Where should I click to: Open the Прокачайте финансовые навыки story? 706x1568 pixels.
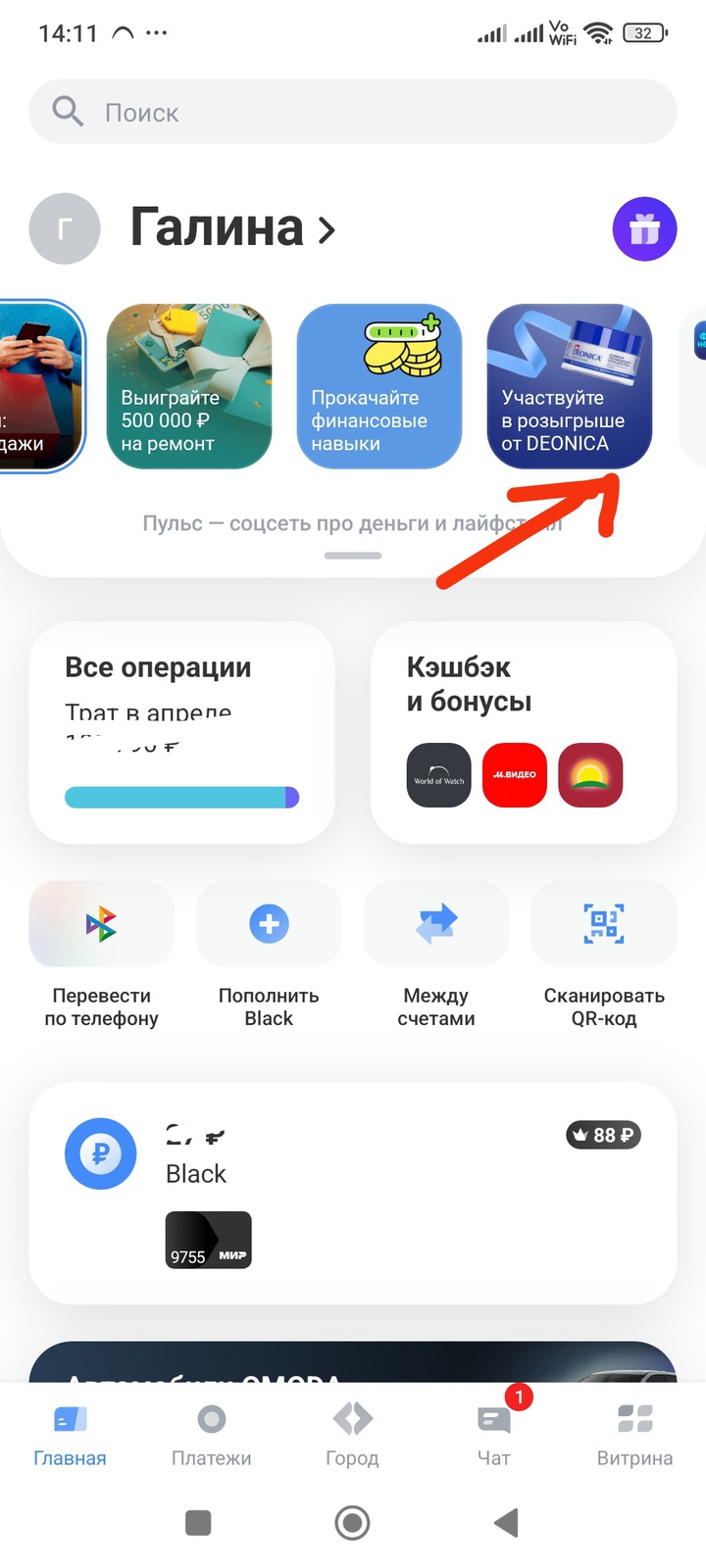click(379, 386)
